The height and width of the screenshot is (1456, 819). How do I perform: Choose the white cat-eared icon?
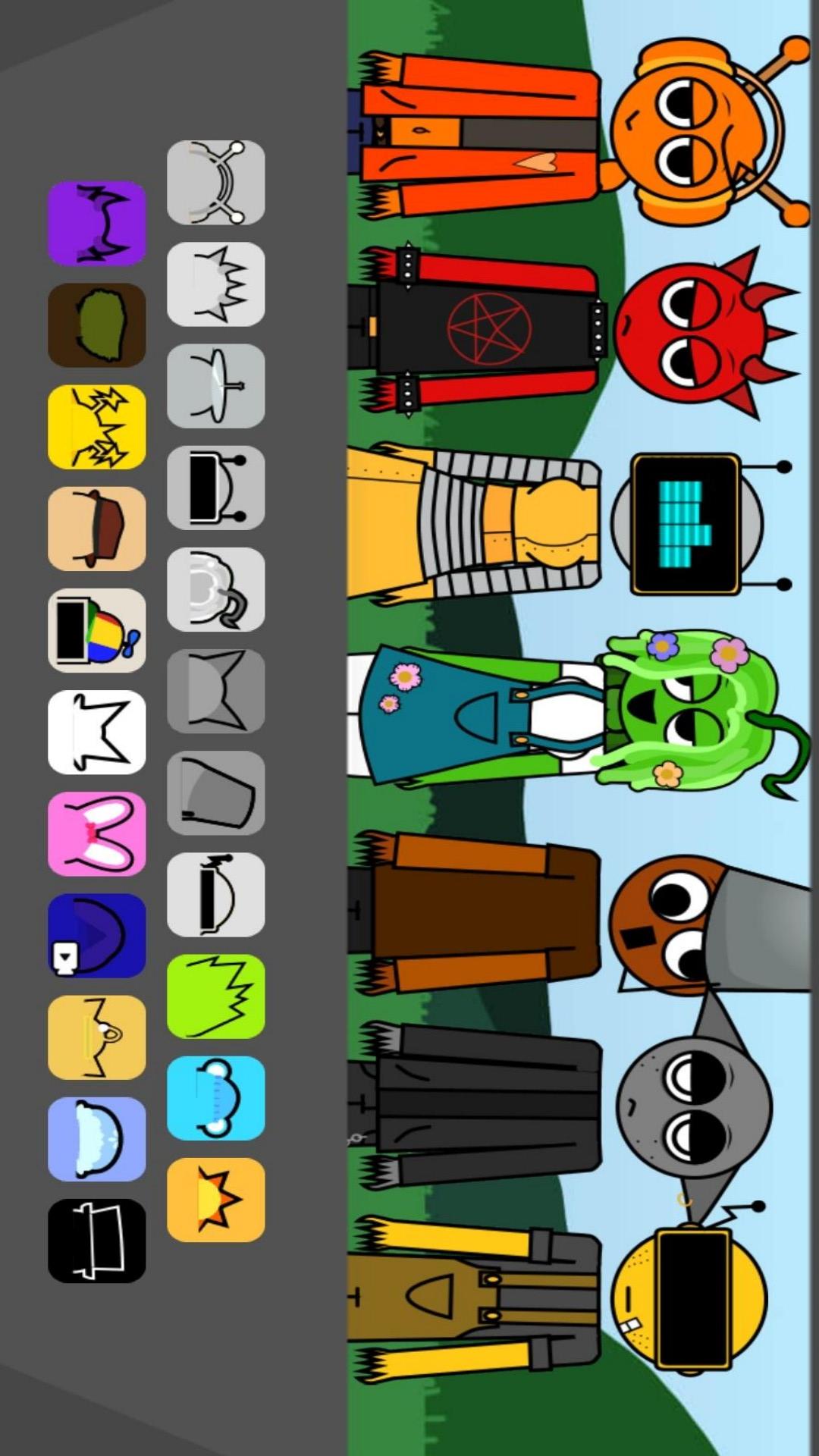pyautogui.click(x=96, y=732)
